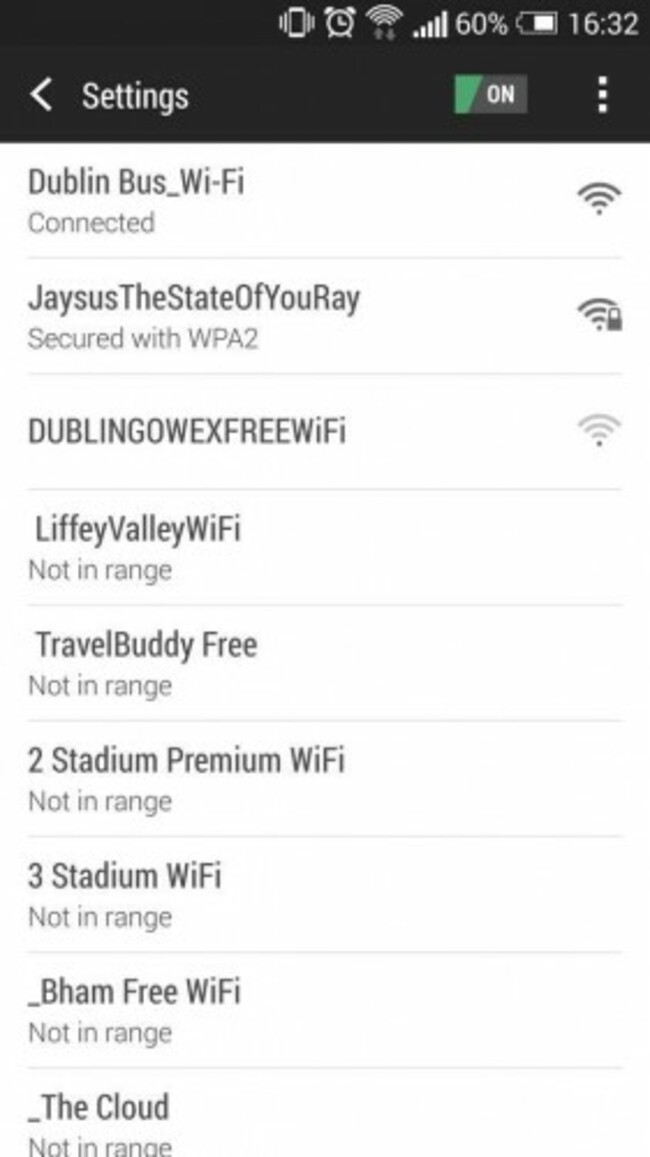Open the LiffeyValleyWiFi saved network
This screenshot has height=1157, width=650.
[x=324, y=547]
